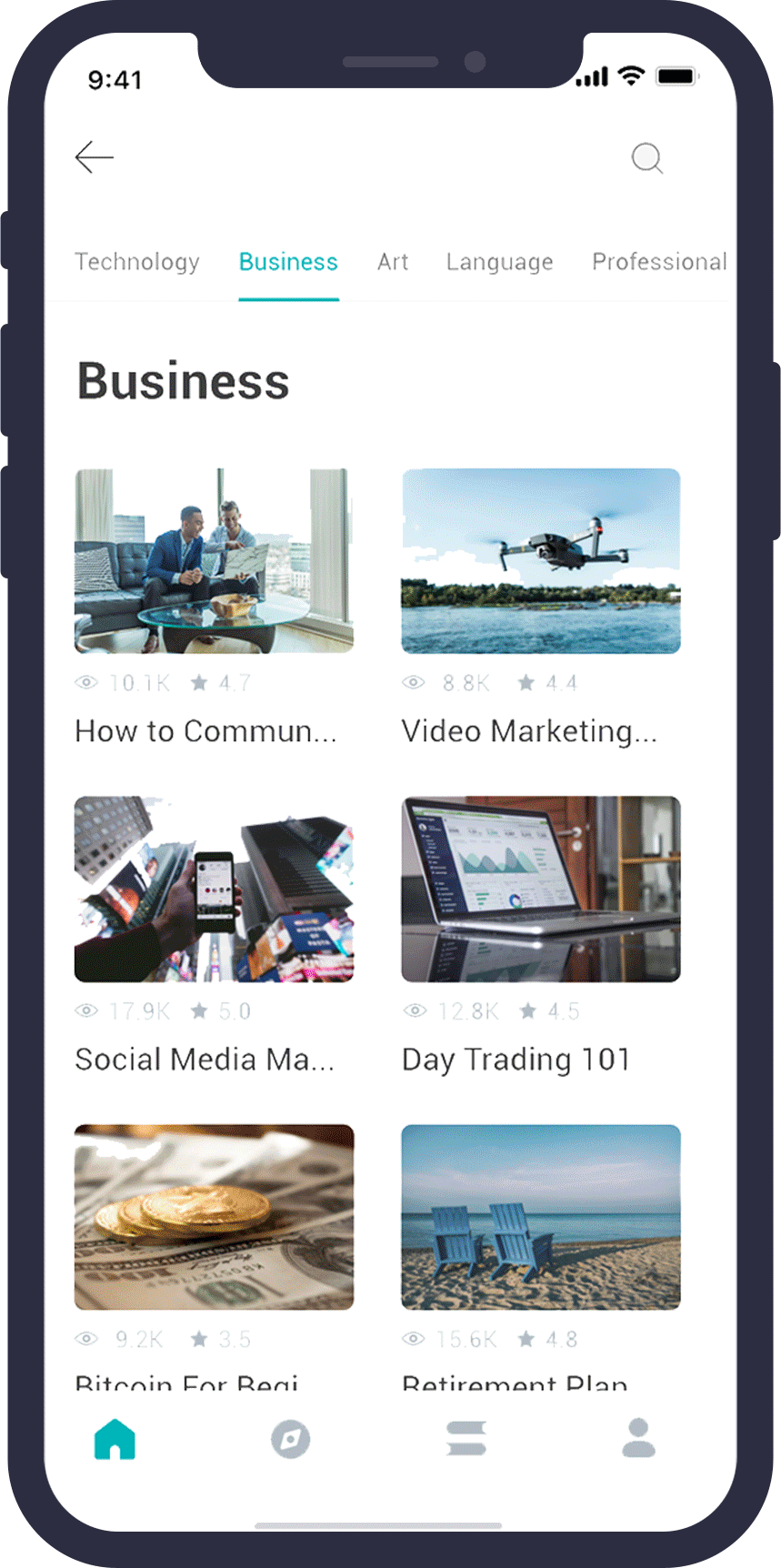Open the How to Commun... course
This screenshot has height=1568, width=781.
[214, 561]
